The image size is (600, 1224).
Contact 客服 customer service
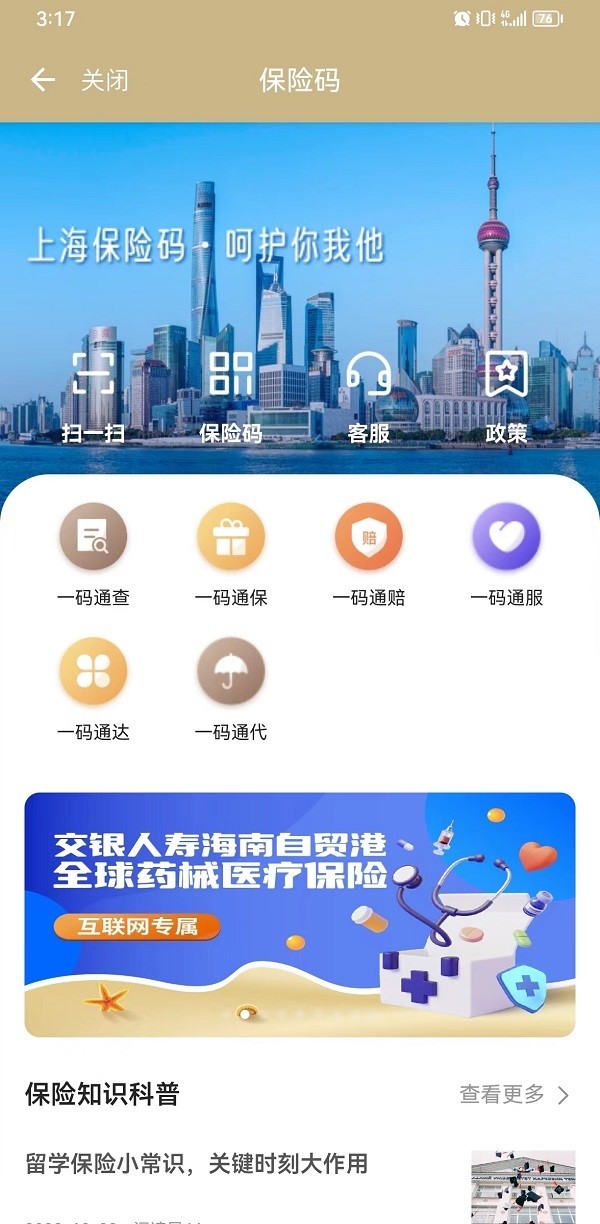368,392
